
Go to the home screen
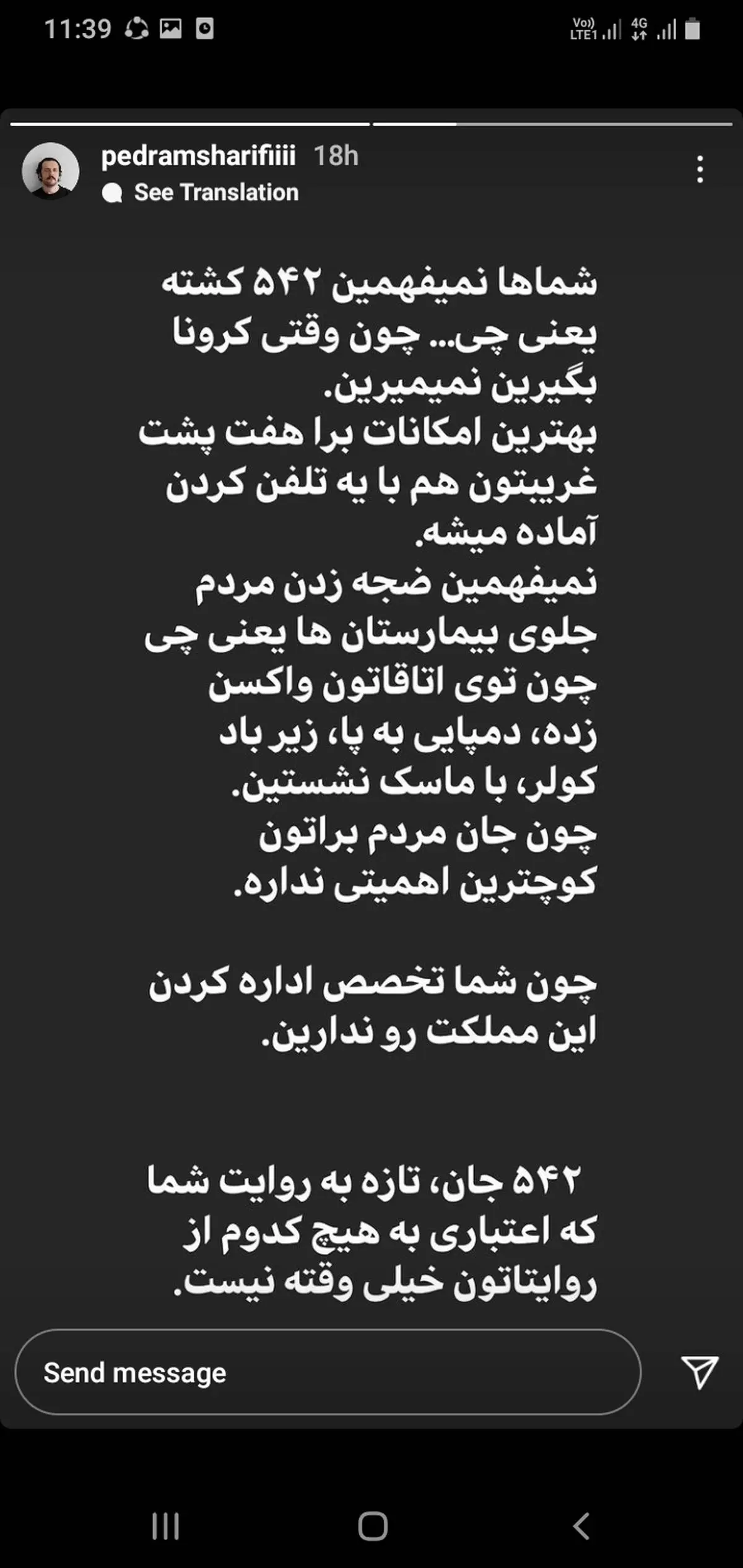tap(372, 1526)
